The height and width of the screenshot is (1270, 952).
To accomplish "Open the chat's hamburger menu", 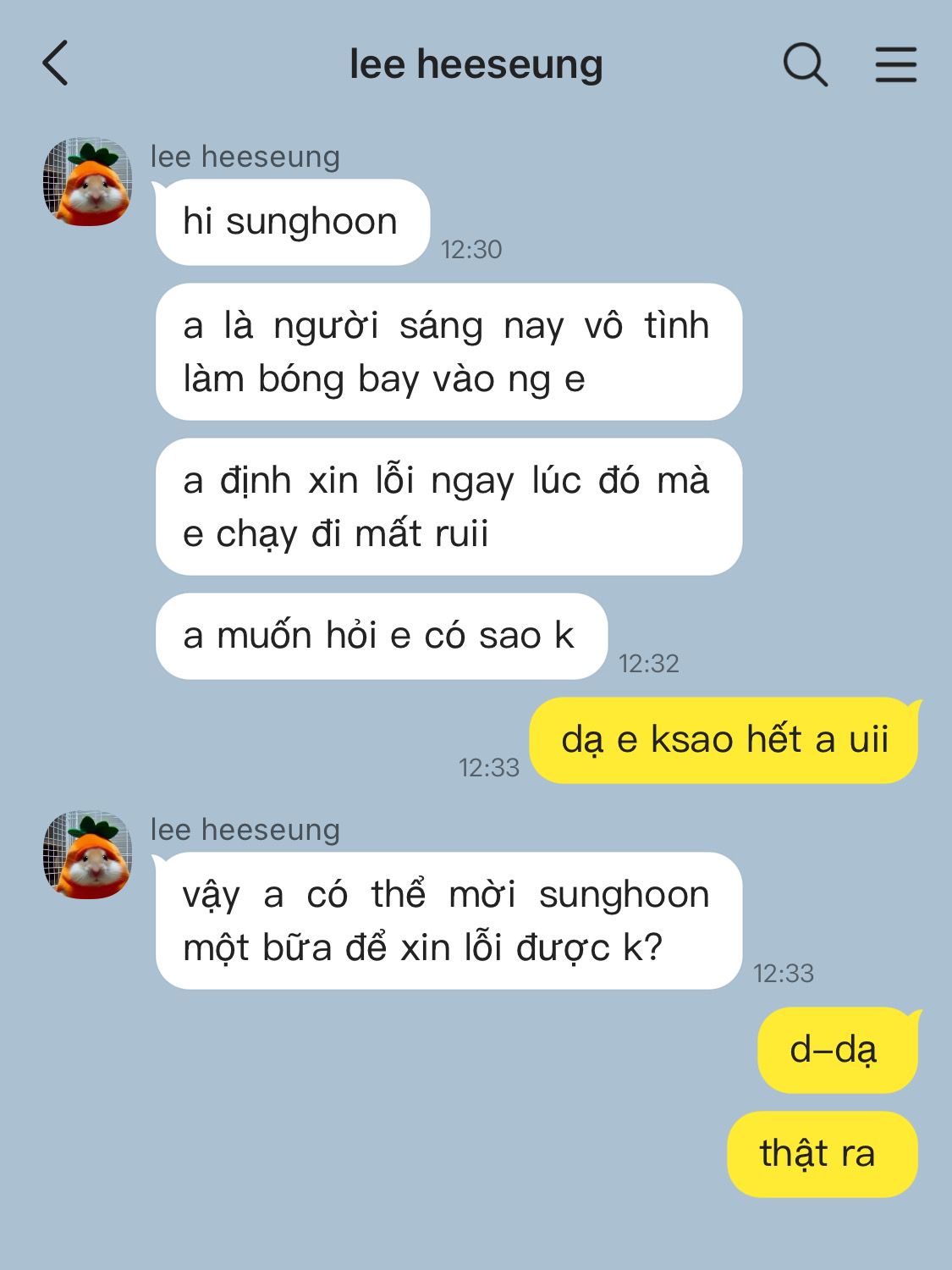I will (895, 64).
